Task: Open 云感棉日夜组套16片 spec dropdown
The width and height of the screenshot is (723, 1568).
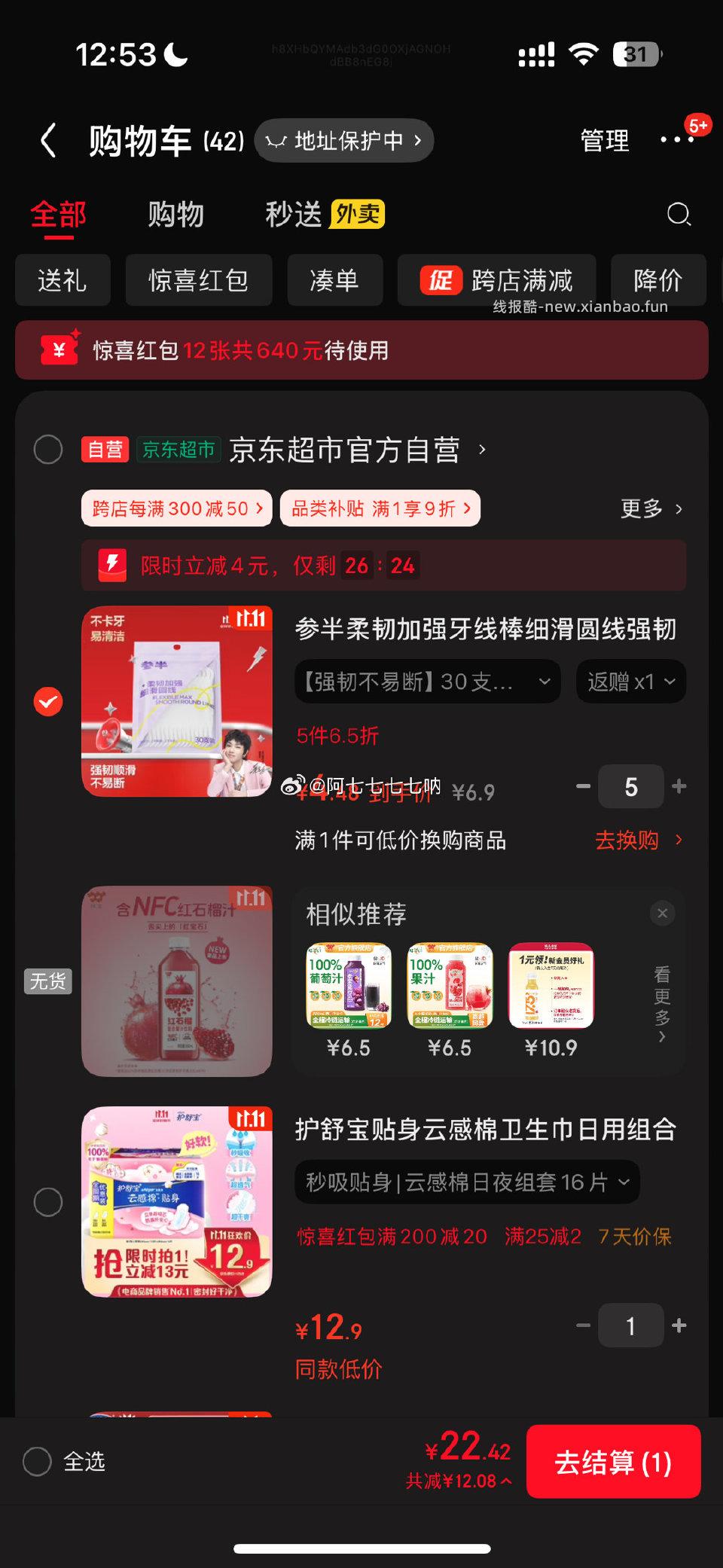Action: 466,1182
